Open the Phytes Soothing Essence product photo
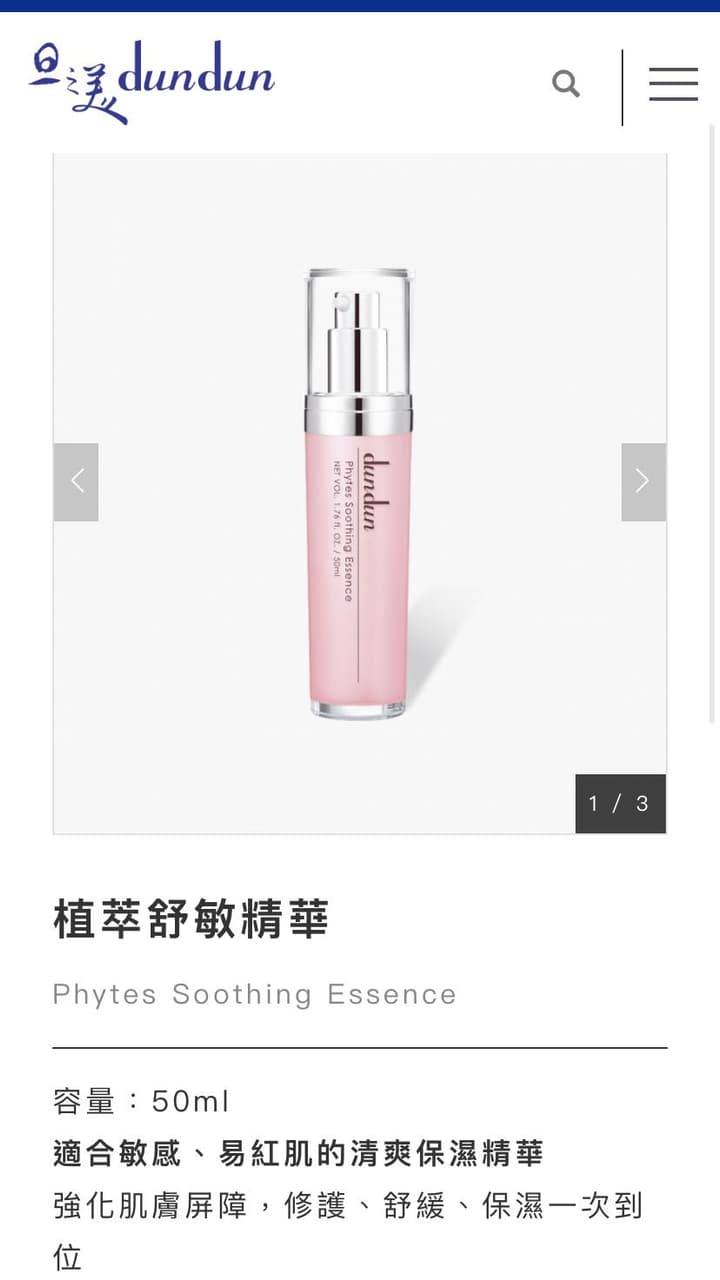Viewport: 720px width, 1280px height. [360, 494]
